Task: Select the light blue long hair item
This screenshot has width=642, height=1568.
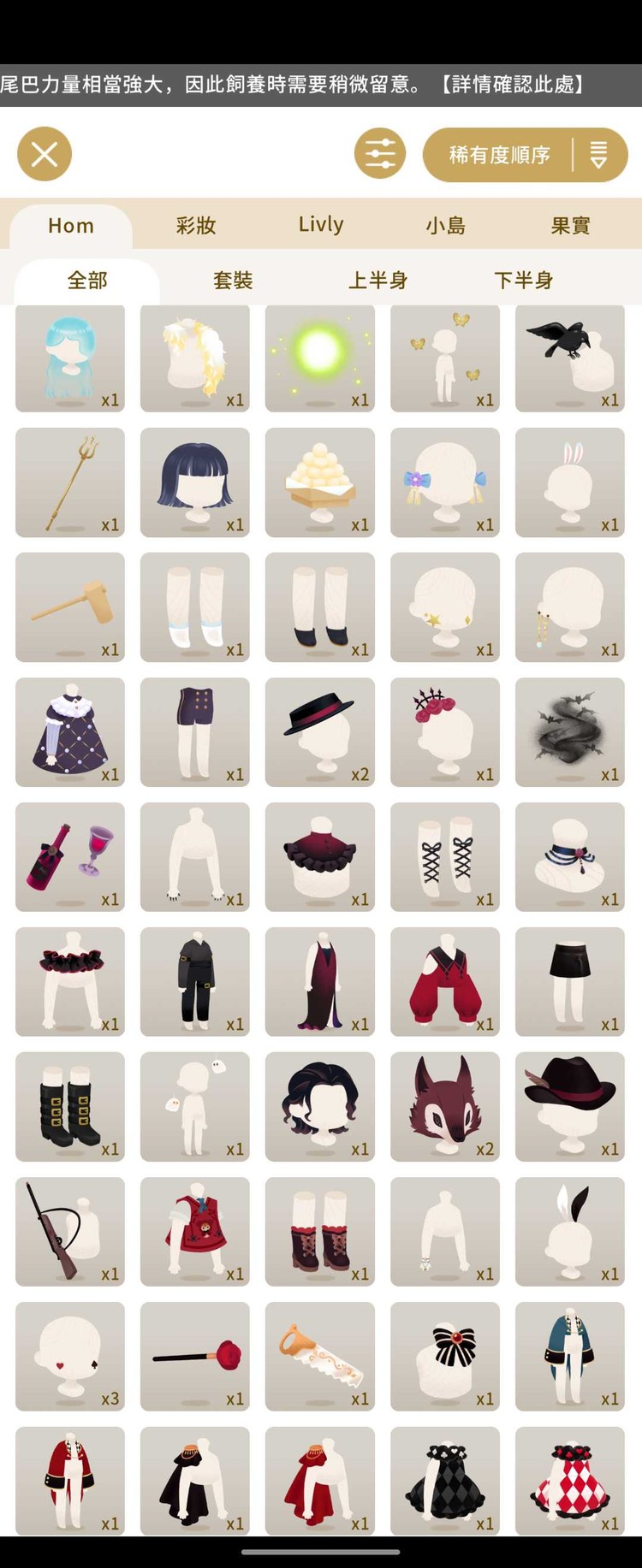Action: [70, 358]
